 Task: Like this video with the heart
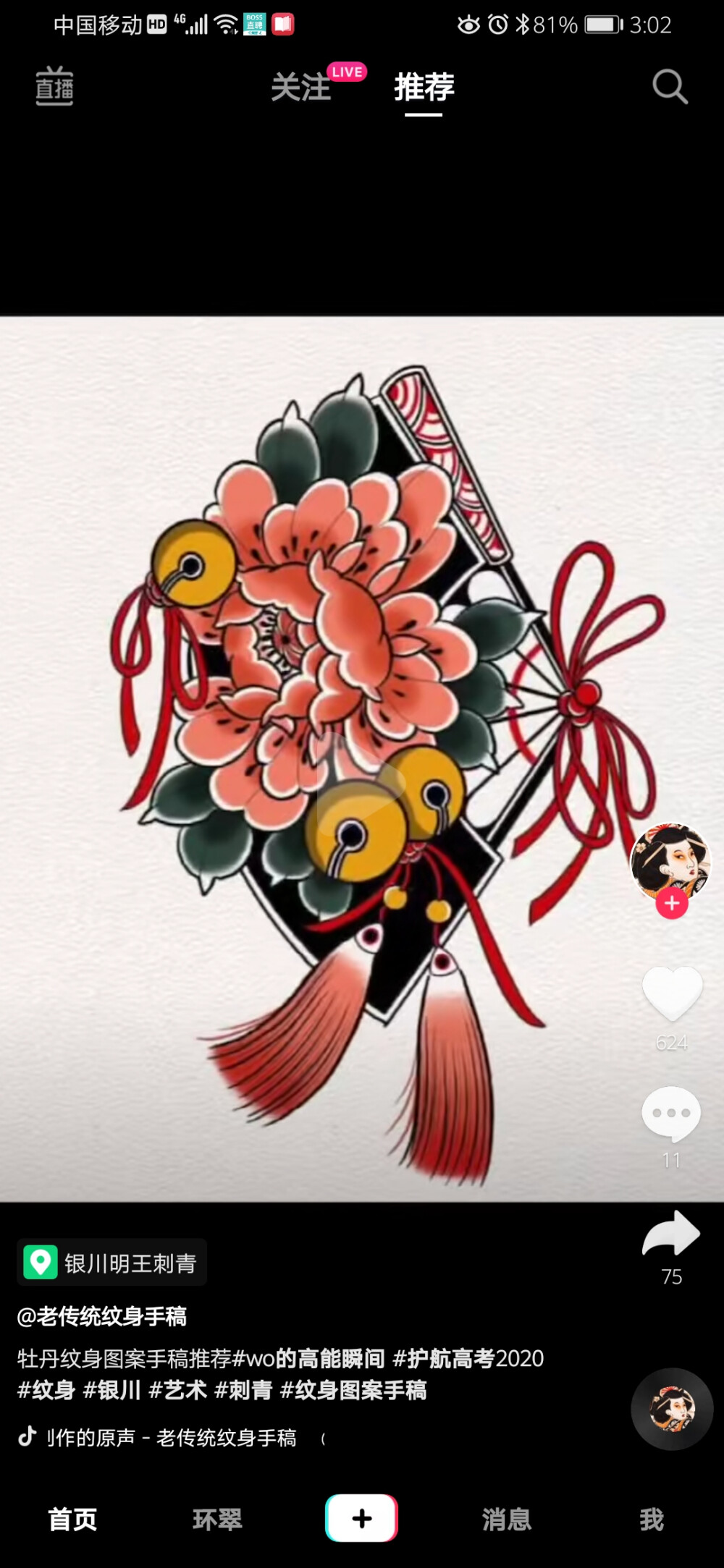pyautogui.click(x=672, y=993)
